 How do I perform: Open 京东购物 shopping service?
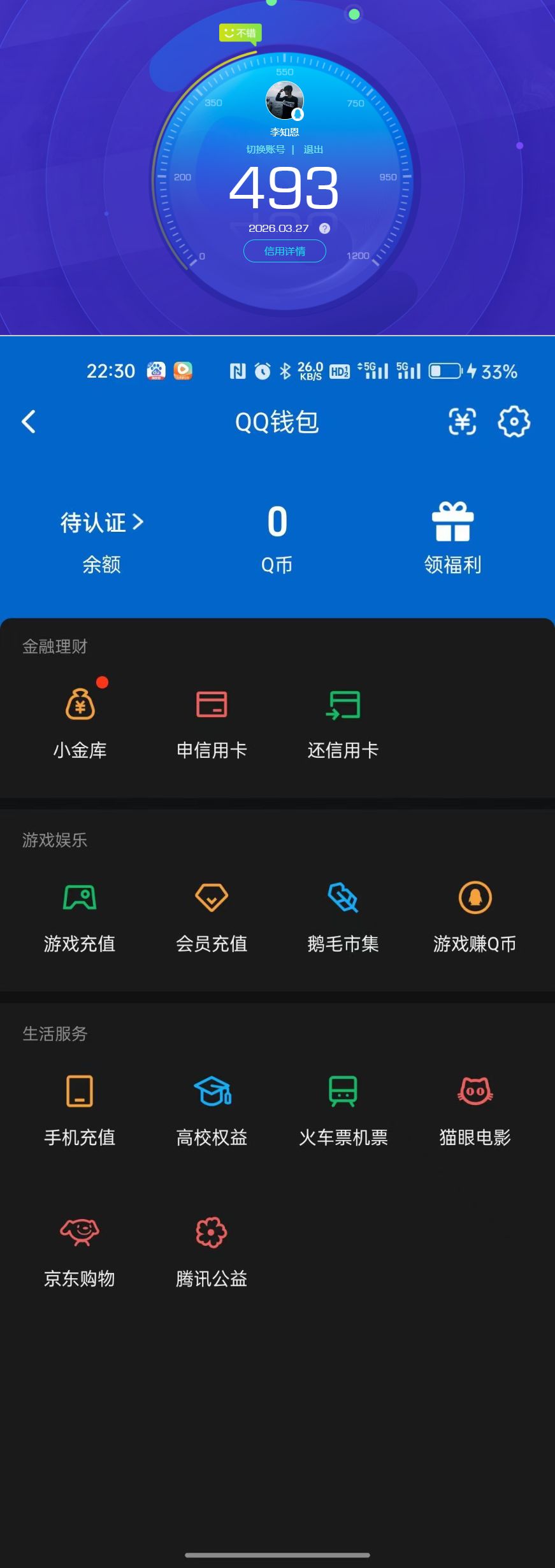(x=80, y=1250)
